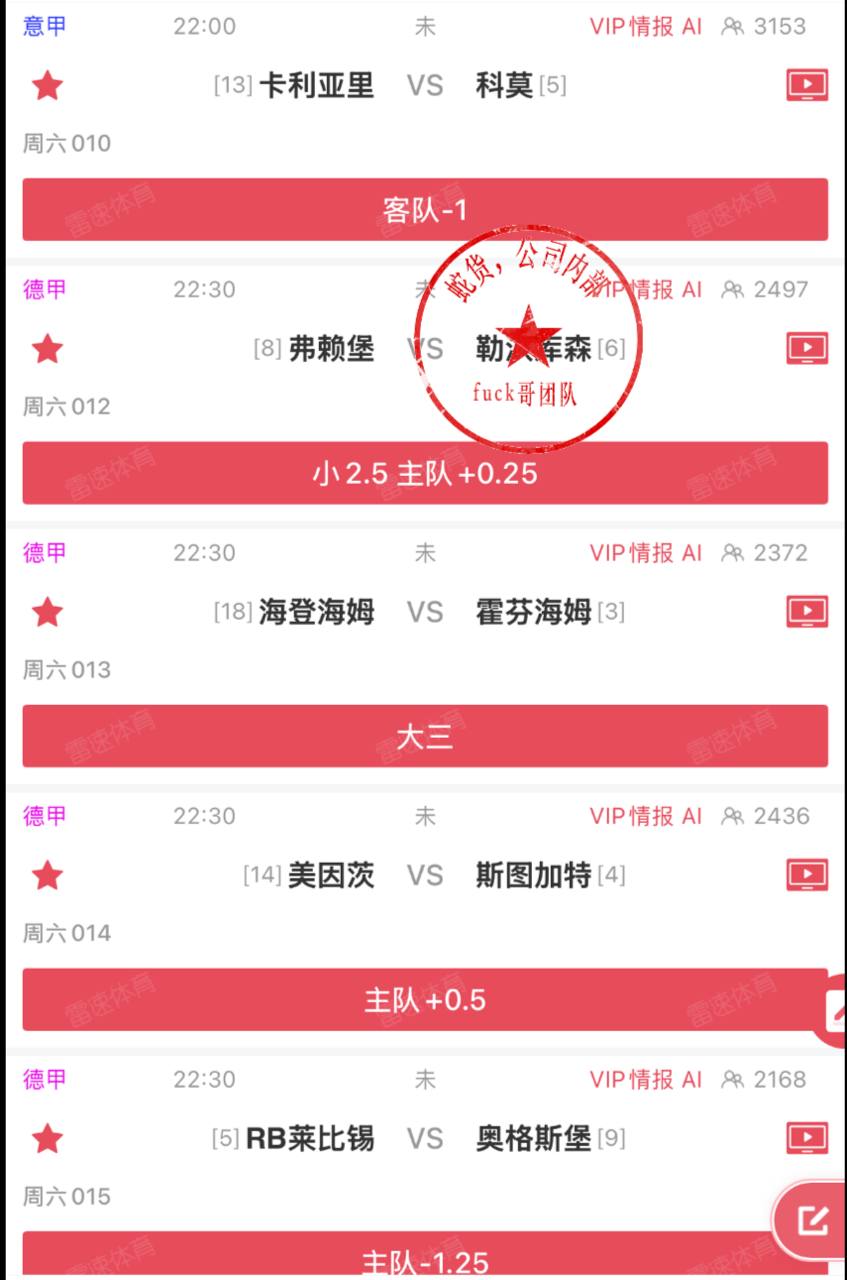Add 海登海姆 vs 霍芬海姆 to favorites

tap(47, 612)
